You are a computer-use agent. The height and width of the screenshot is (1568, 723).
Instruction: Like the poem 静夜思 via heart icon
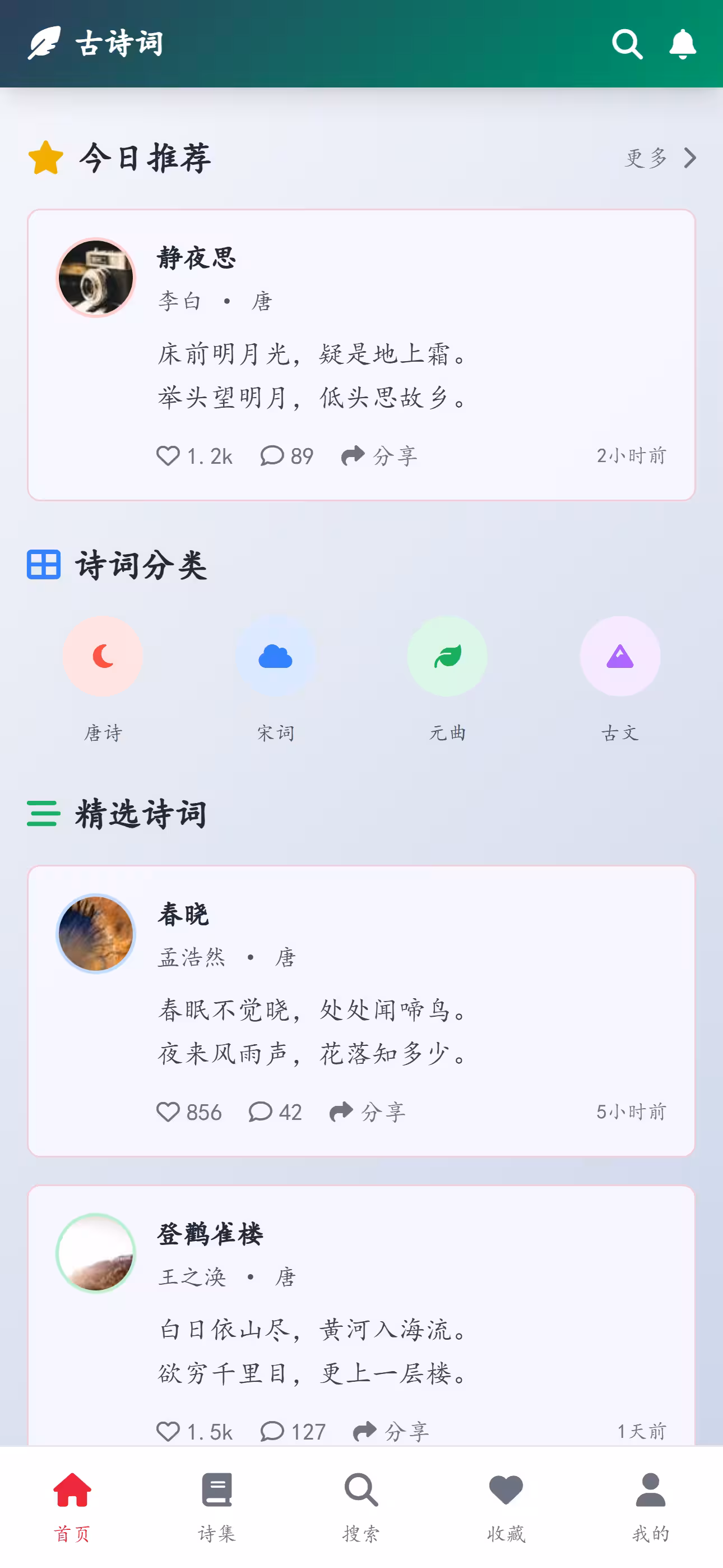click(168, 455)
